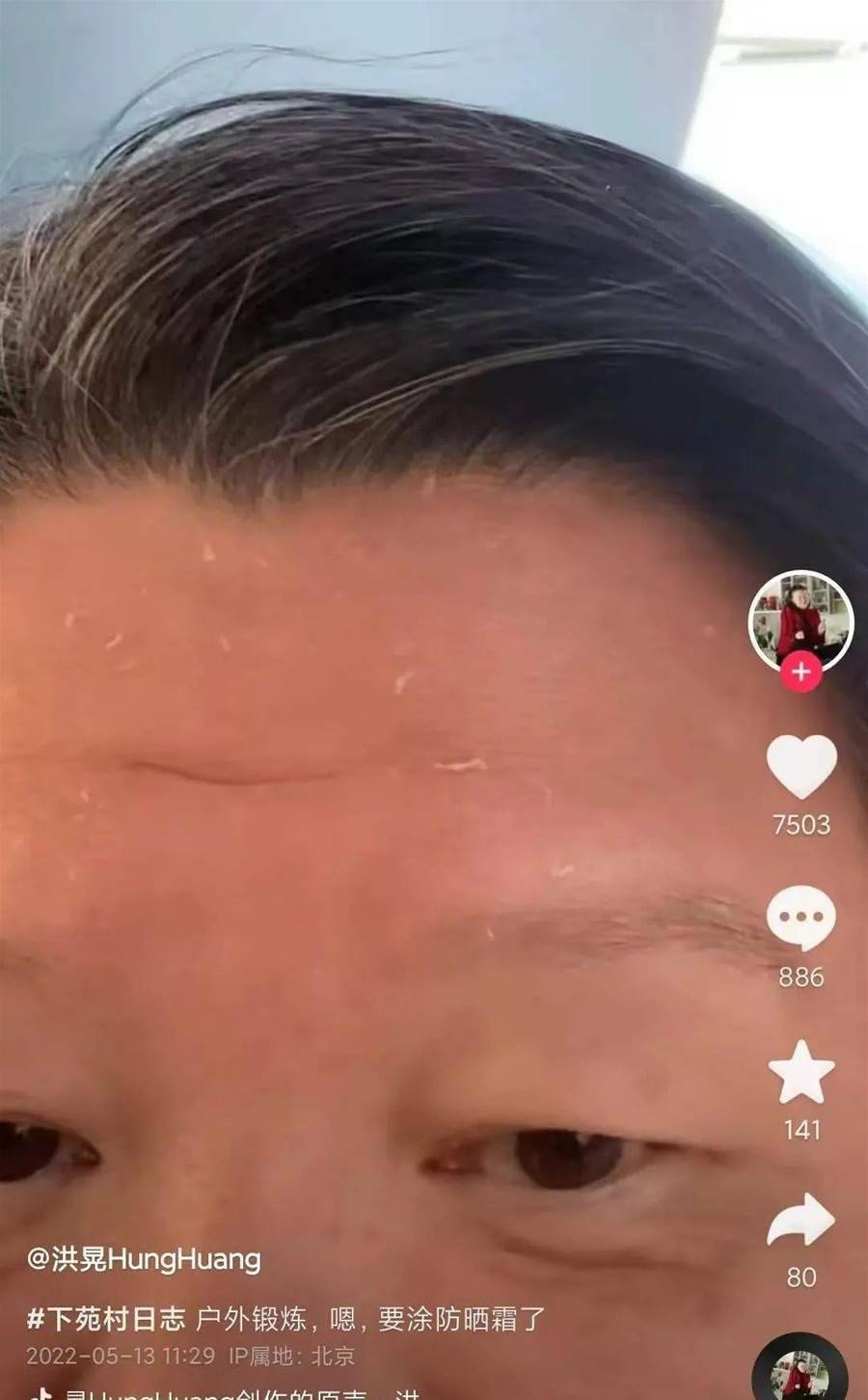Open the @洪晃HungHuang username link
Screen dimensions: 868x1400
tap(144, 1259)
